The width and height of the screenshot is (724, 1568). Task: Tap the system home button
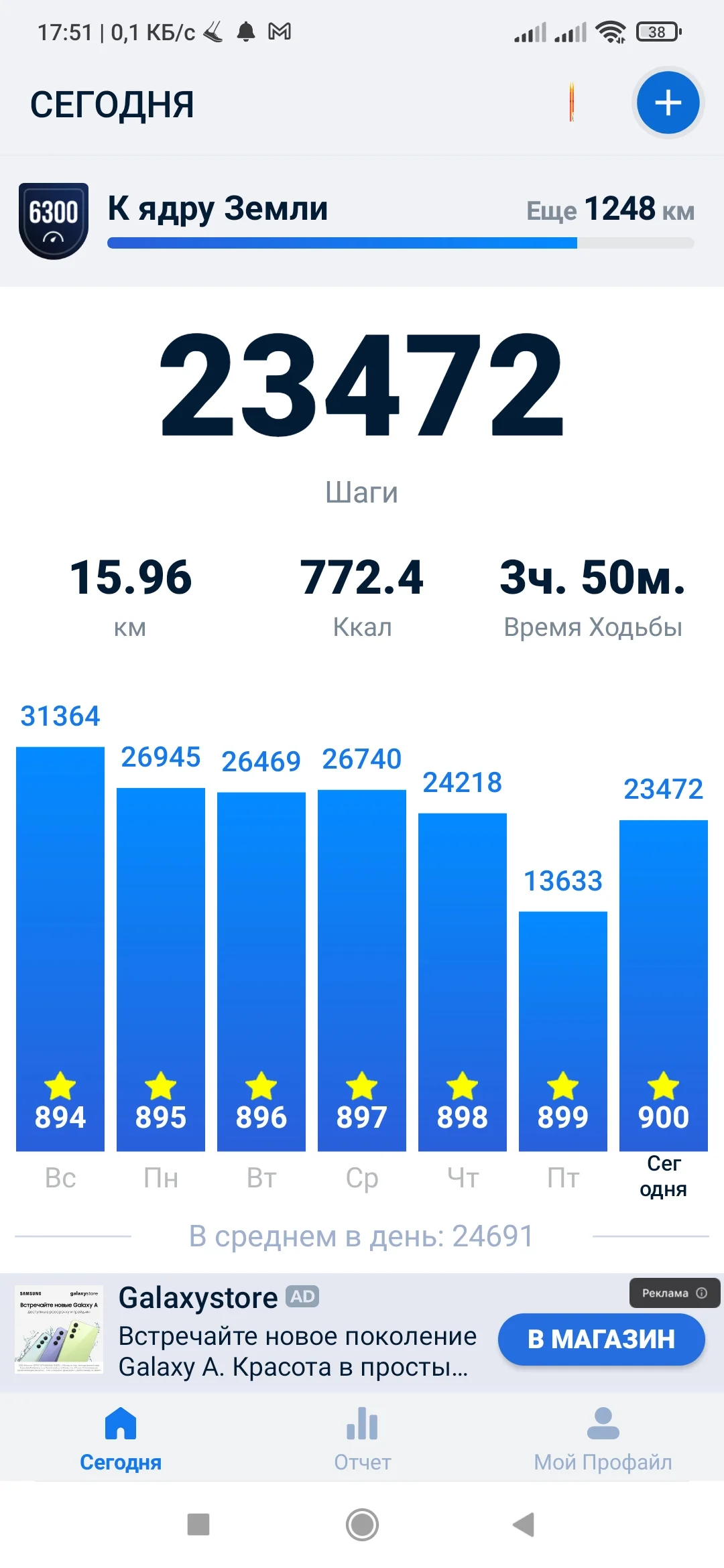click(362, 1524)
